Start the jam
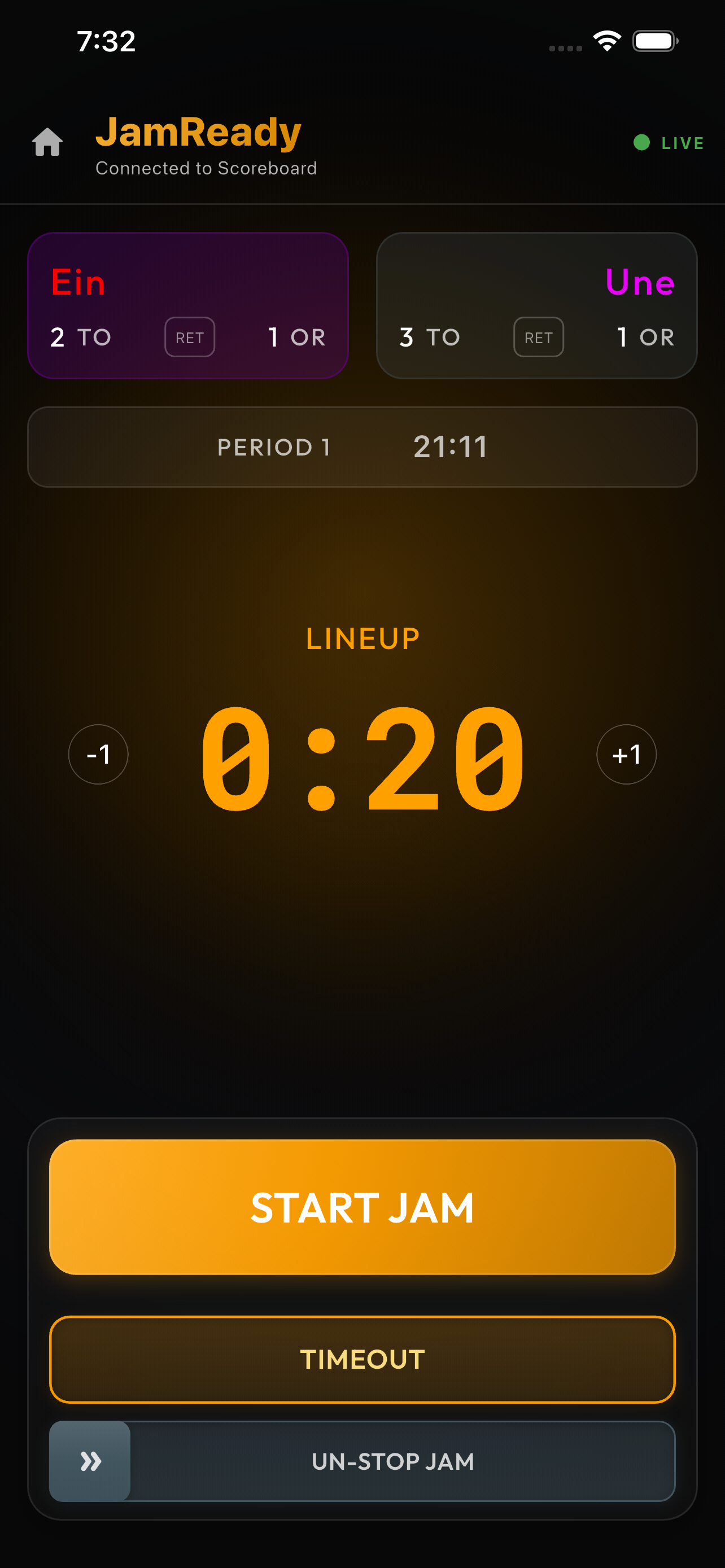Image resolution: width=725 pixels, height=1568 pixels. [x=362, y=1207]
